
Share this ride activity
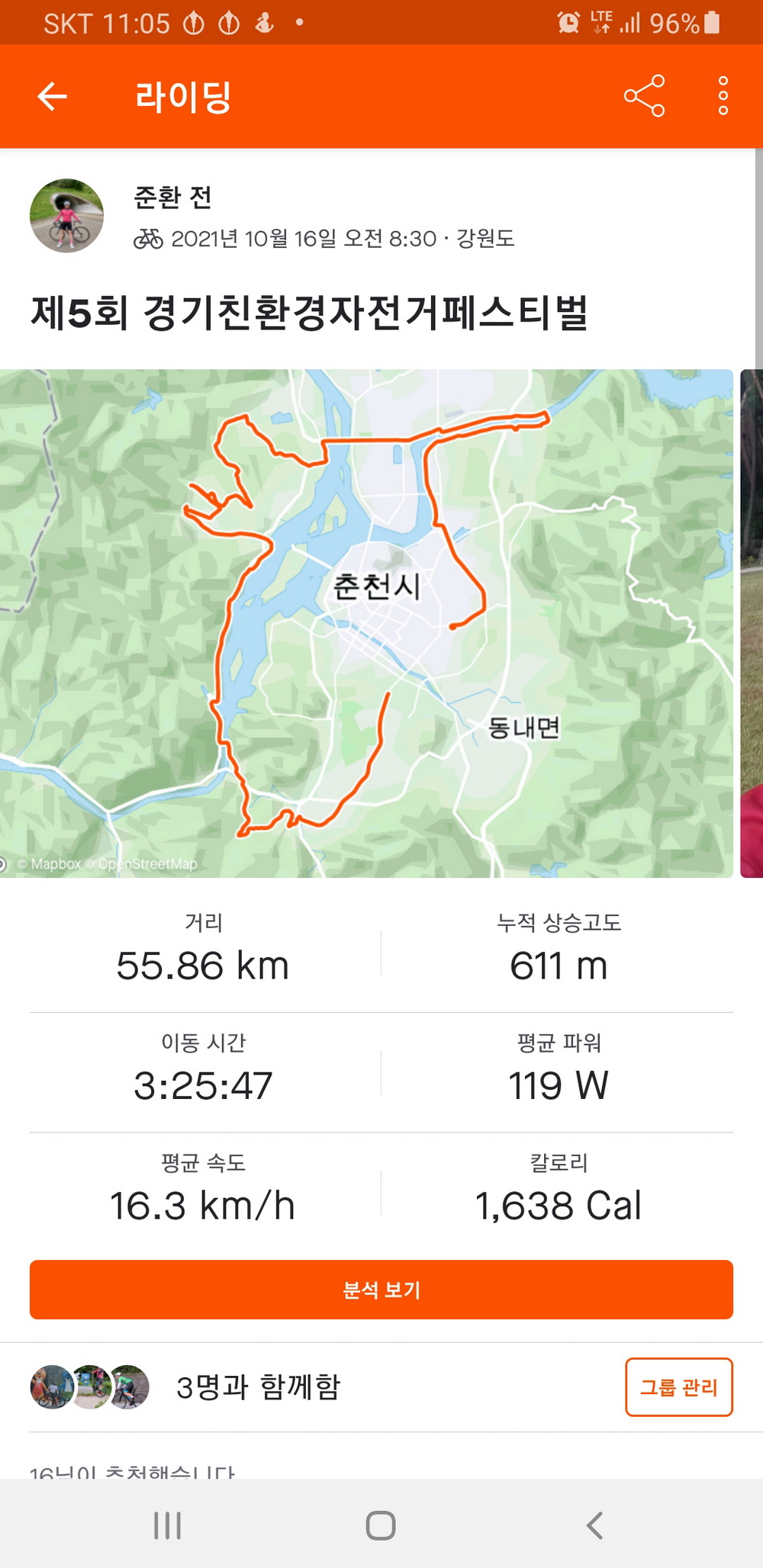644,96
